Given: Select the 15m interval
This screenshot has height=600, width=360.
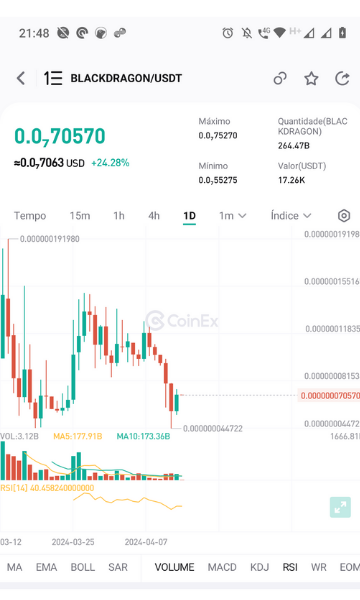Looking at the screenshot, I should [80, 216].
